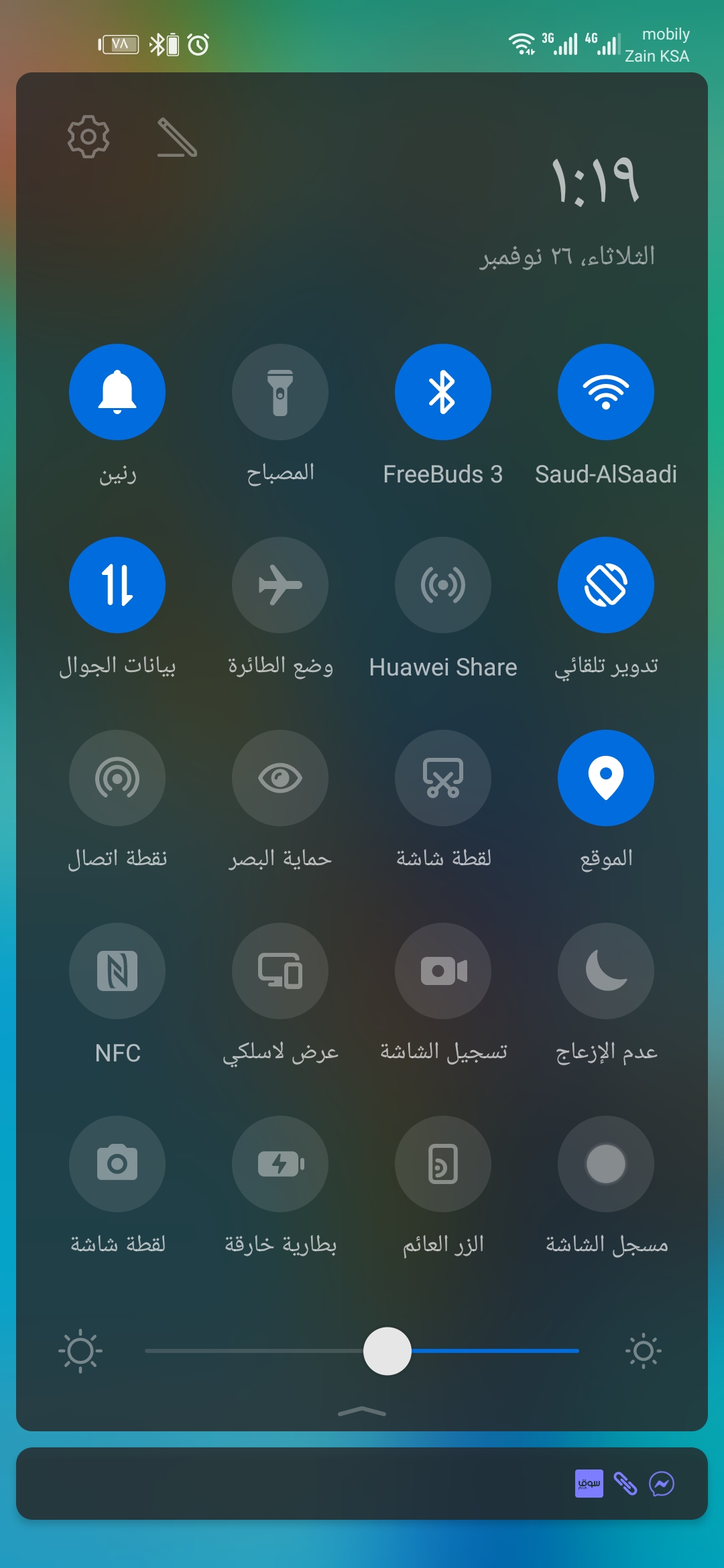This screenshot has height=1568, width=724.
Task: Enable وضع الطائرة airplane mode
Action: point(280,585)
